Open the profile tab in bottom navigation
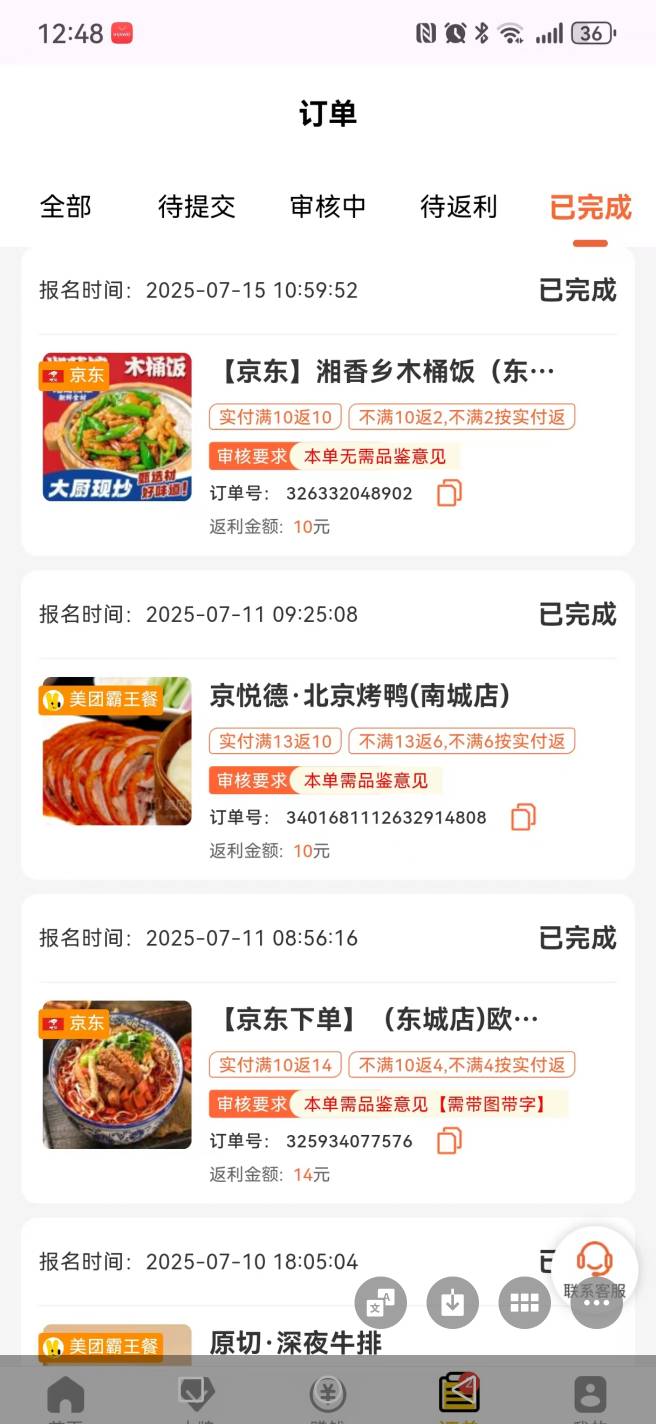 (590, 1396)
